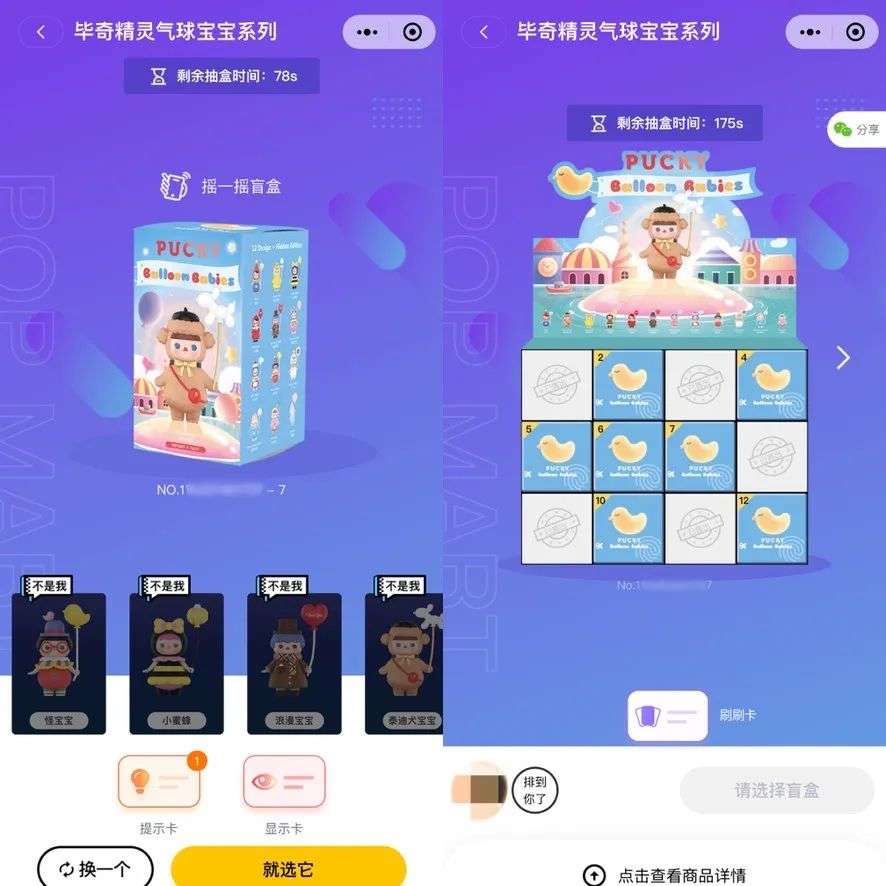Use the 提示卡 hint card
Screen dimensions: 886x886
159,781
